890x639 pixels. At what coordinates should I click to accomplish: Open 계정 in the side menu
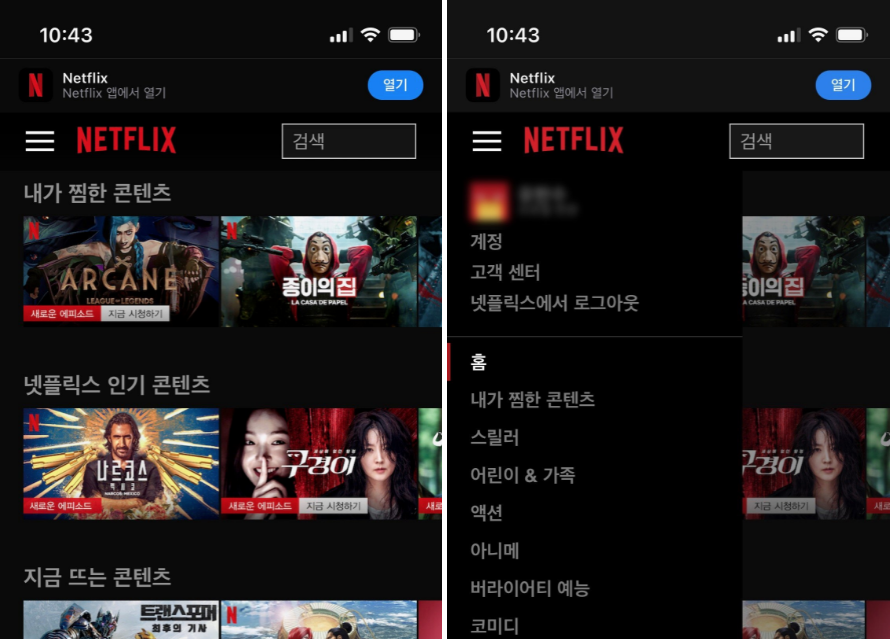(486, 241)
